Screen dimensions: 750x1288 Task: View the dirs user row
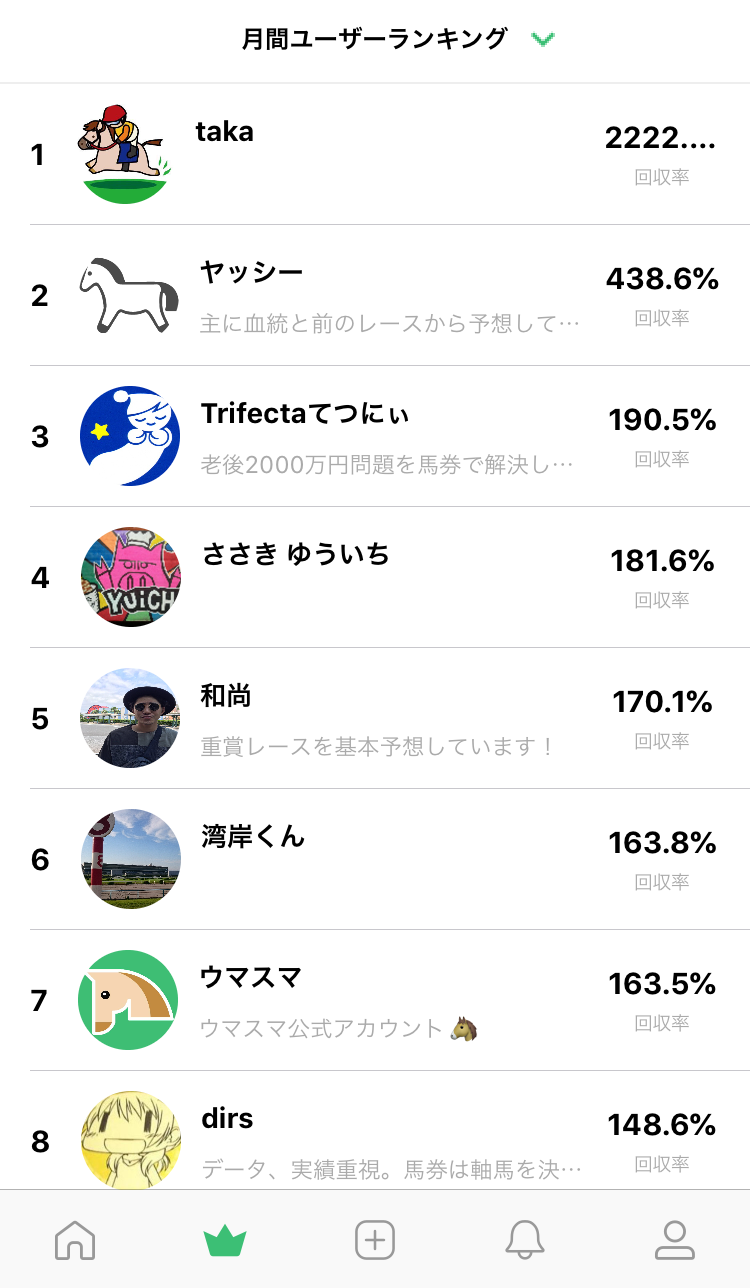pyautogui.click(x=375, y=1130)
